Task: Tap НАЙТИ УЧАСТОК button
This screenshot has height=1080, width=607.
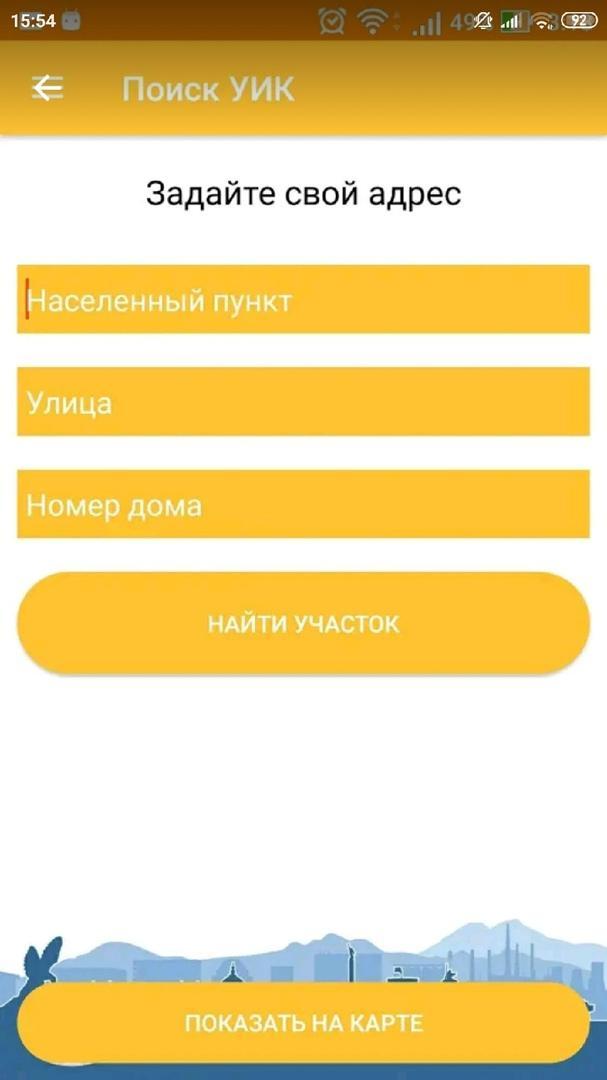Action: [303, 623]
